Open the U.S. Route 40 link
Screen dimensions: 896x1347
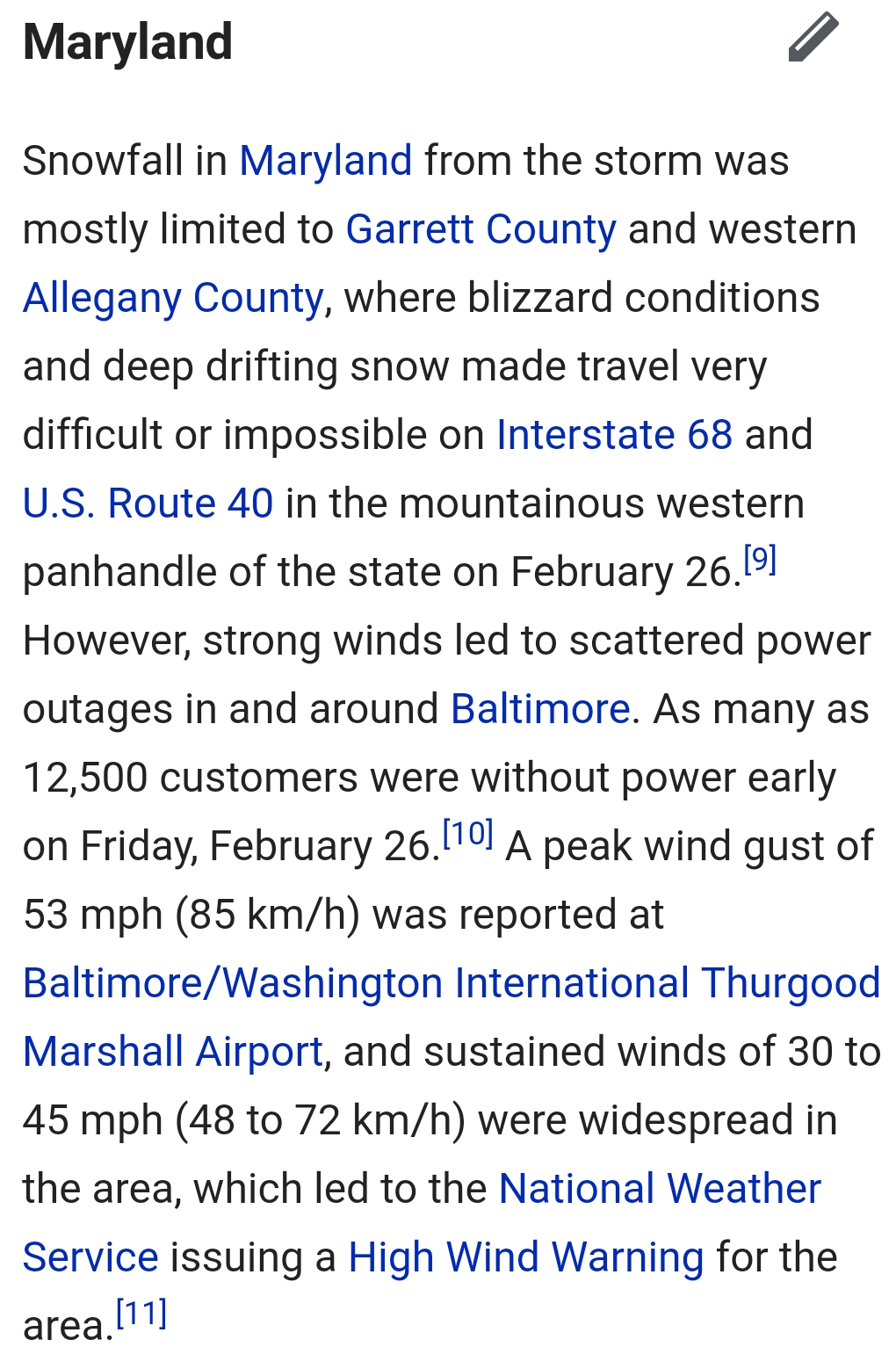(148, 504)
